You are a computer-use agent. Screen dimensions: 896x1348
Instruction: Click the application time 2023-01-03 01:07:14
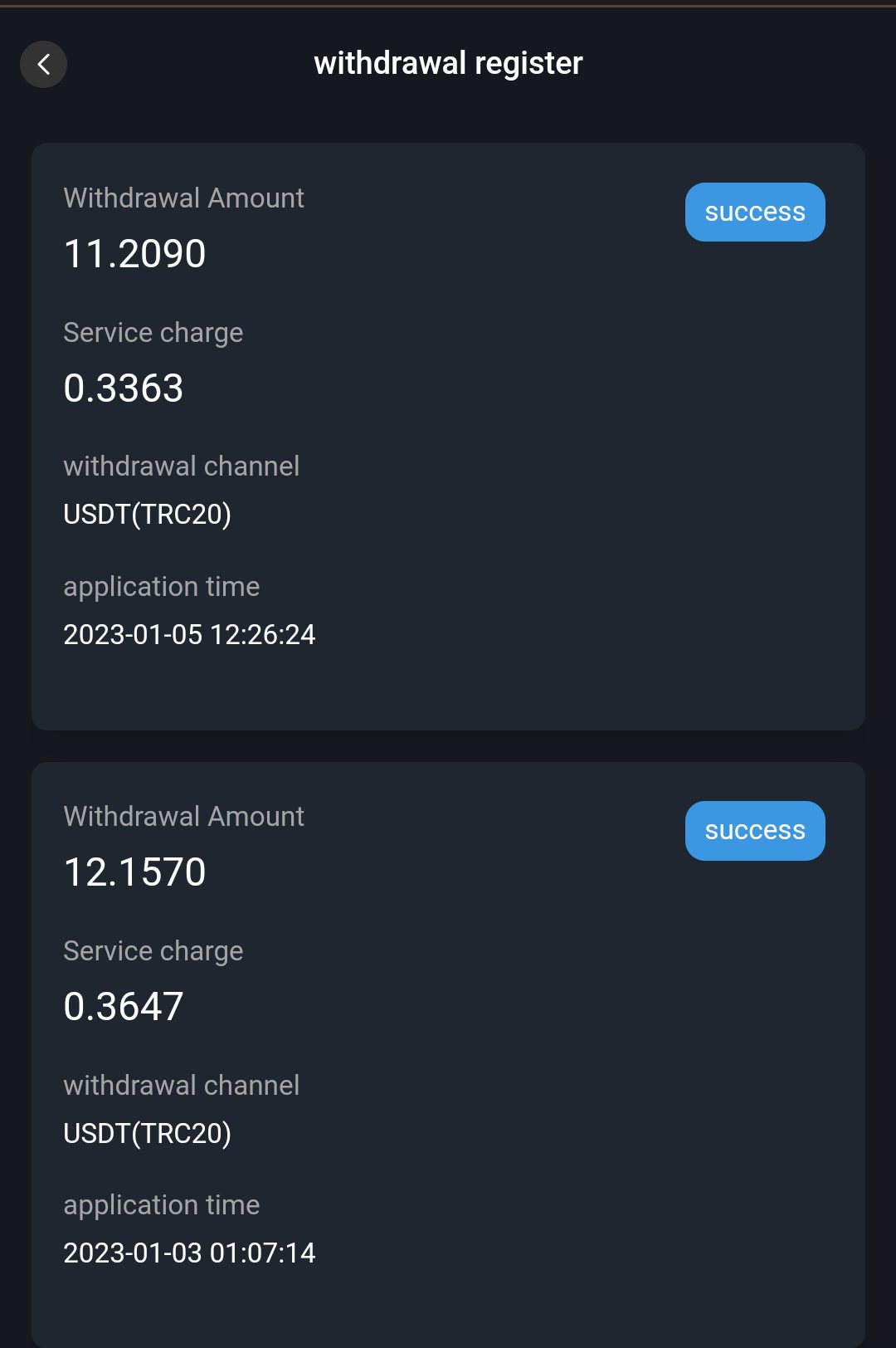(x=190, y=1253)
